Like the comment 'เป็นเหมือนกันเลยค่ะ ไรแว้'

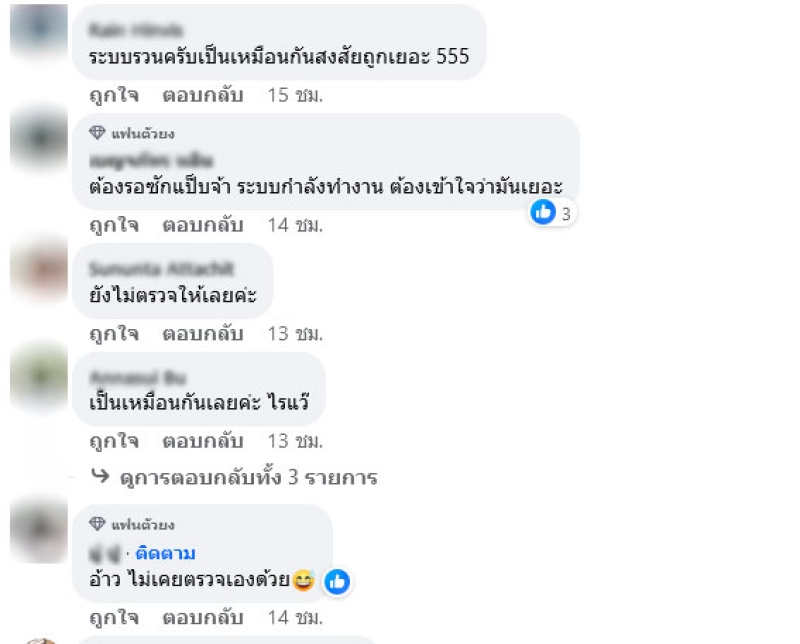pyautogui.click(x=115, y=440)
